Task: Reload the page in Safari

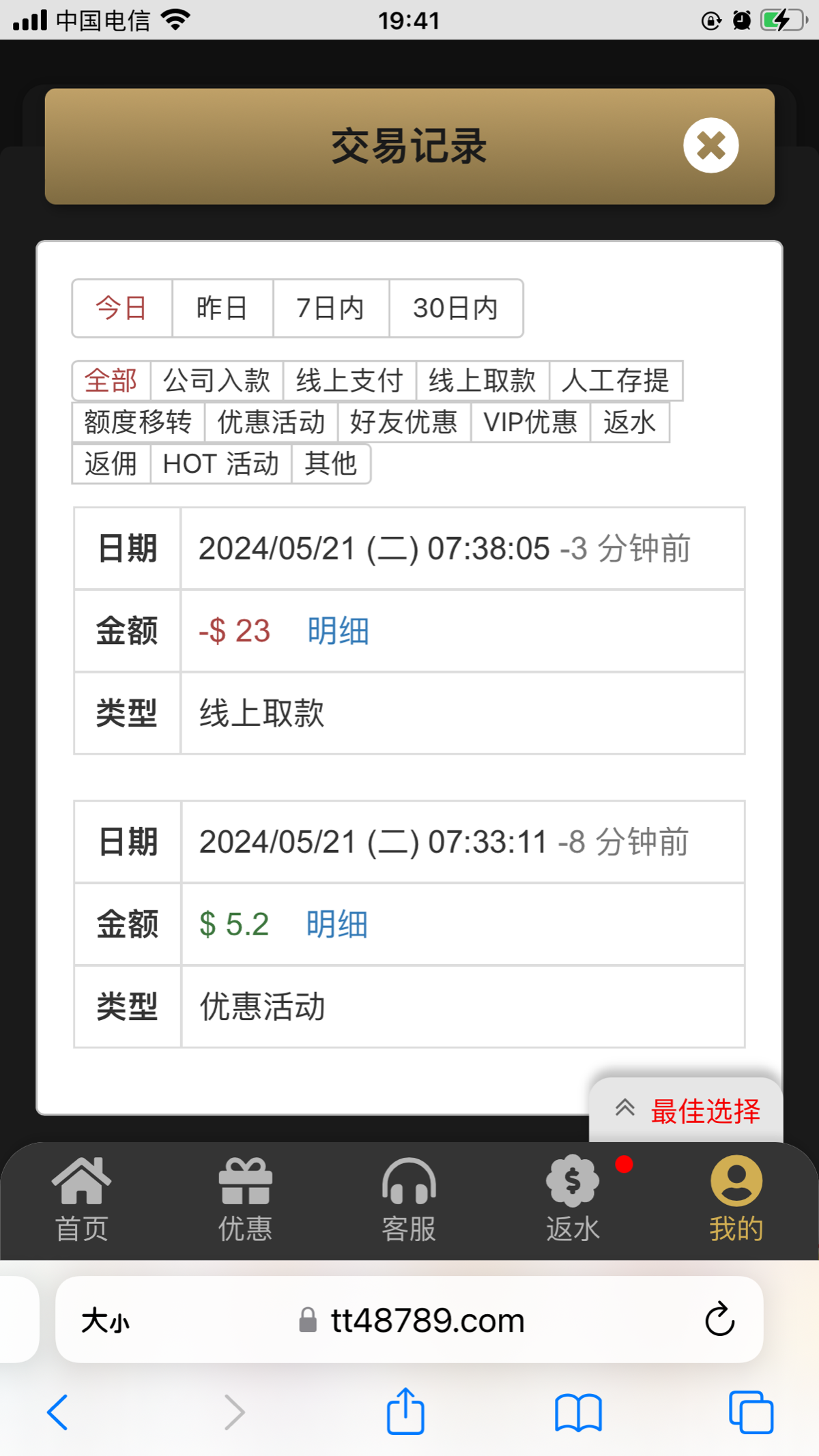Action: point(719,1320)
